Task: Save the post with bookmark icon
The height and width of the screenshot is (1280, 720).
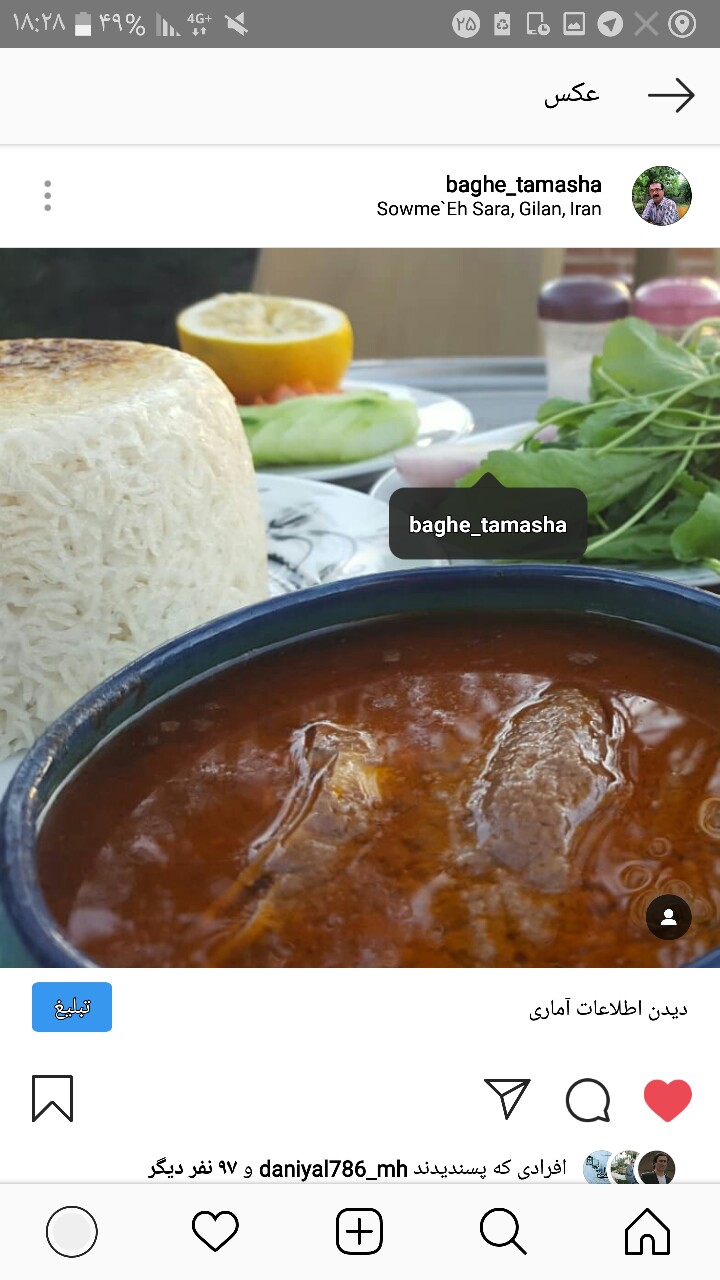Action: click(x=53, y=1099)
